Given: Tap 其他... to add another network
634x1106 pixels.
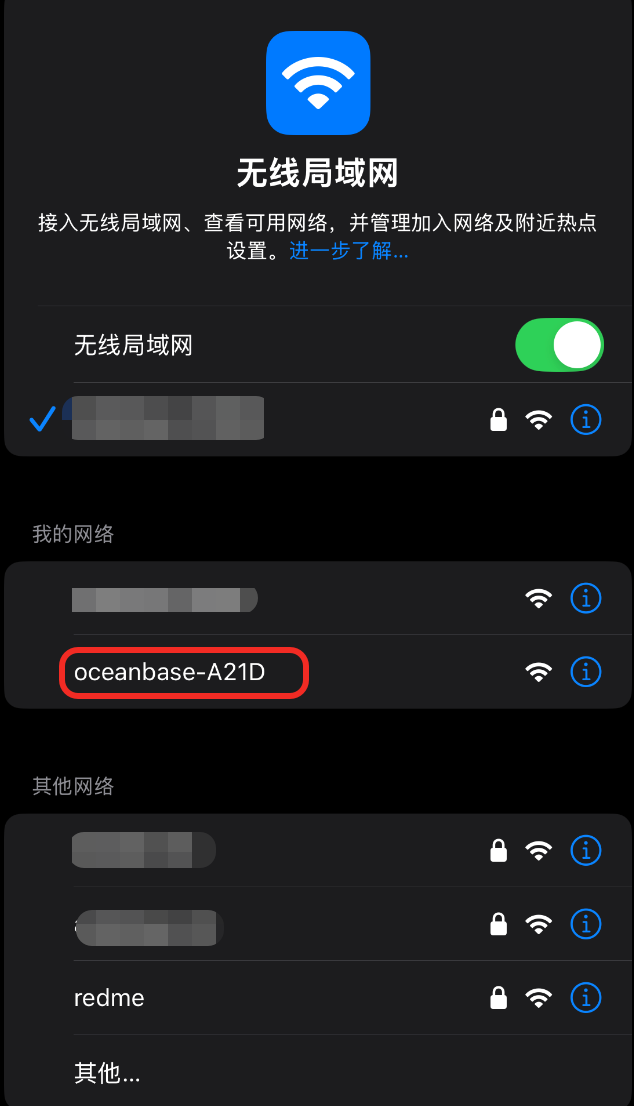Looking at the screenshot, I should point(107,1073).
